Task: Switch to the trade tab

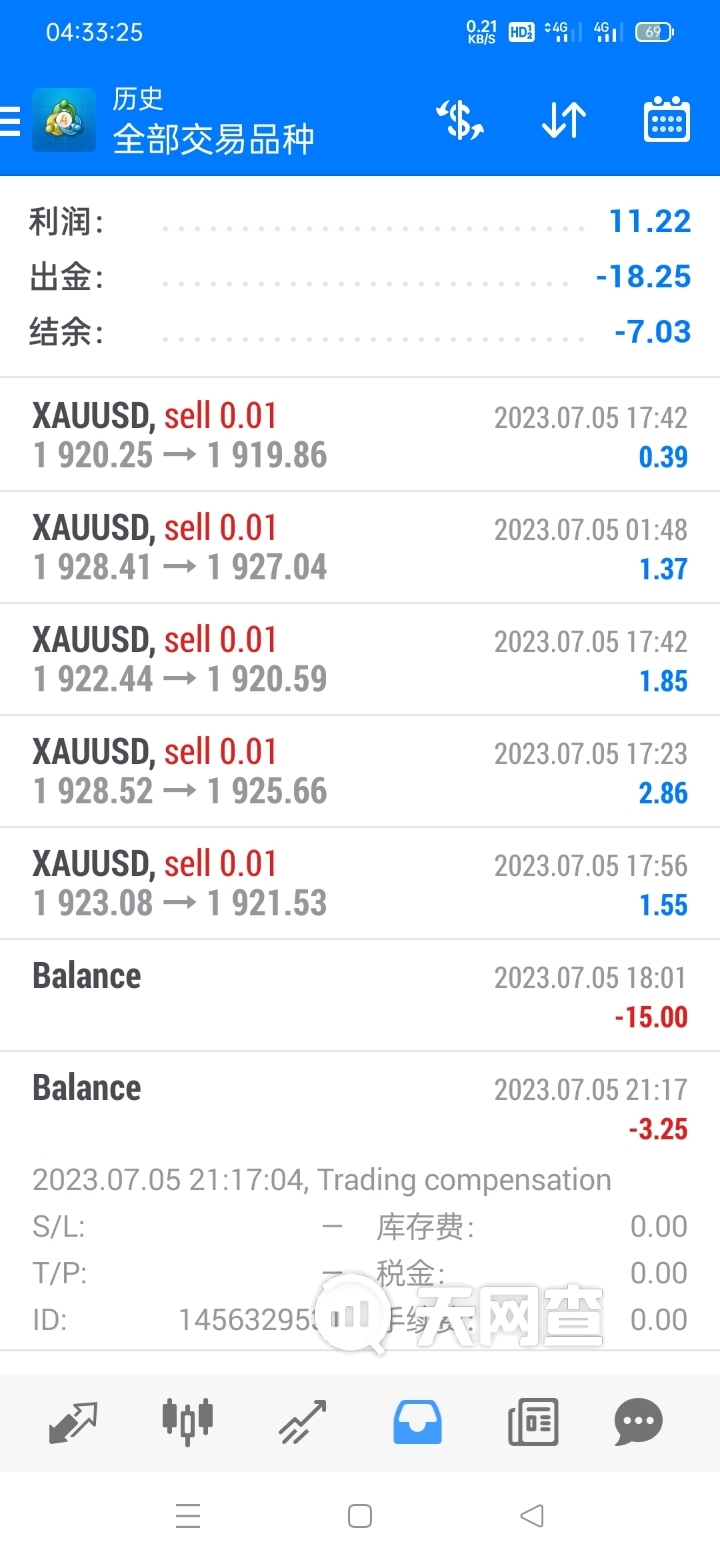Action: [302, 1422]
